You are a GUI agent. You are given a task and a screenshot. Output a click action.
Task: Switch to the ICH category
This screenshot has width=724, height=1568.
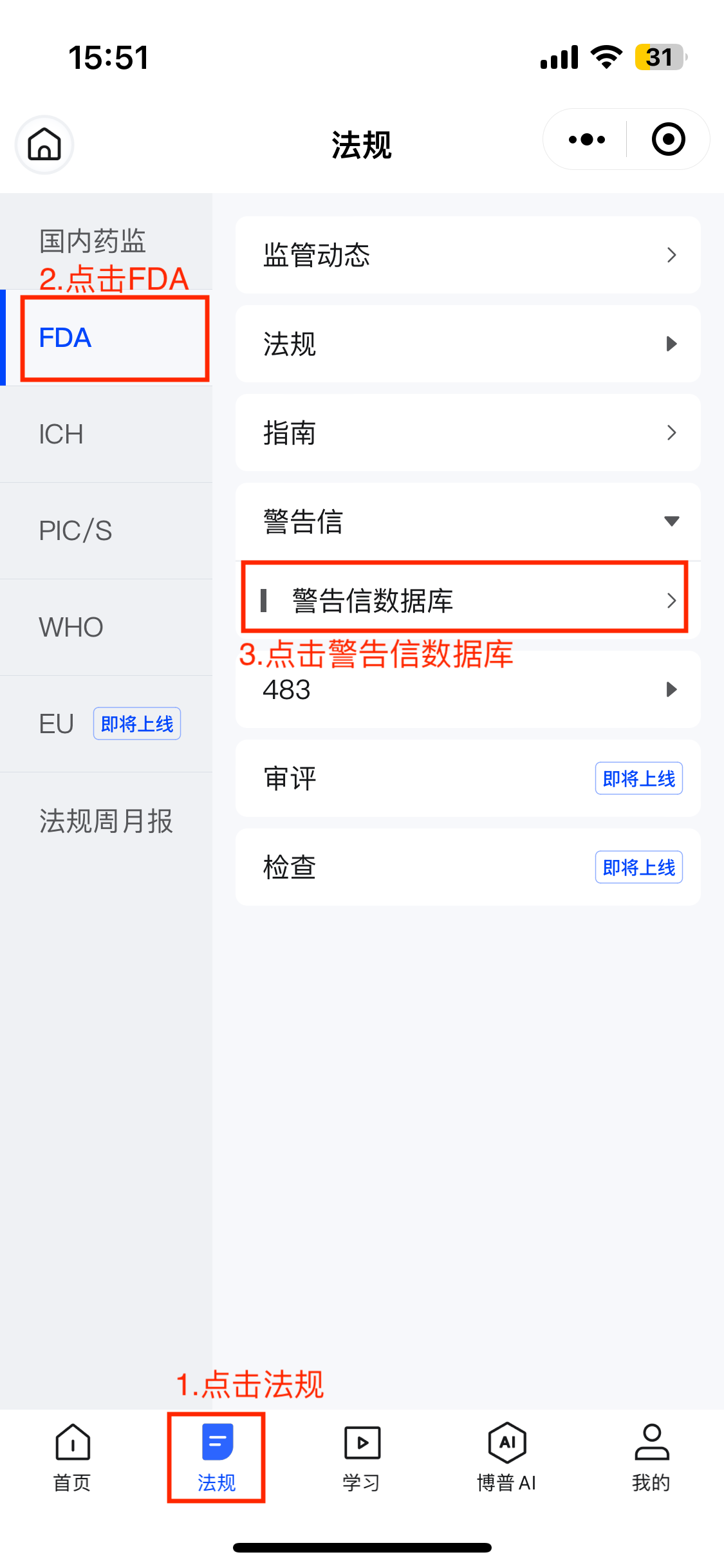pos(106,434)
